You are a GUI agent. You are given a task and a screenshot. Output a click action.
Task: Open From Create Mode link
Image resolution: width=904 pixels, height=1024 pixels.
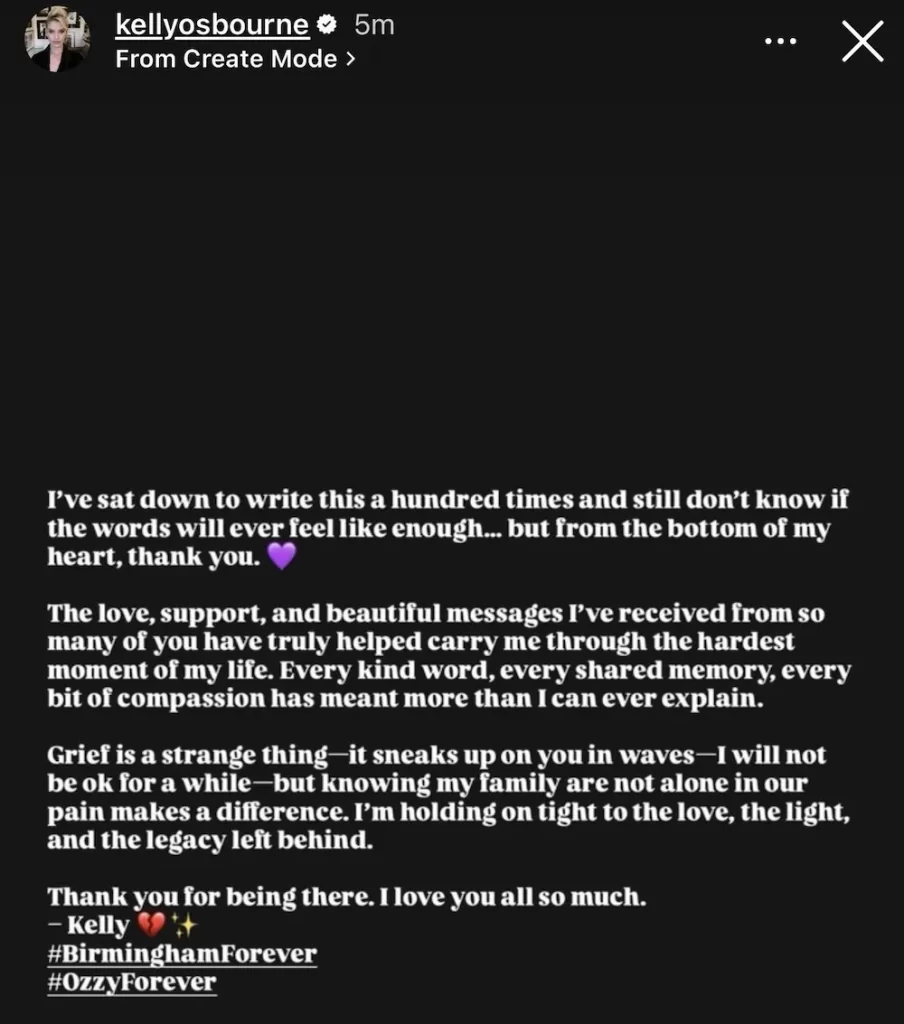point(235,59)
